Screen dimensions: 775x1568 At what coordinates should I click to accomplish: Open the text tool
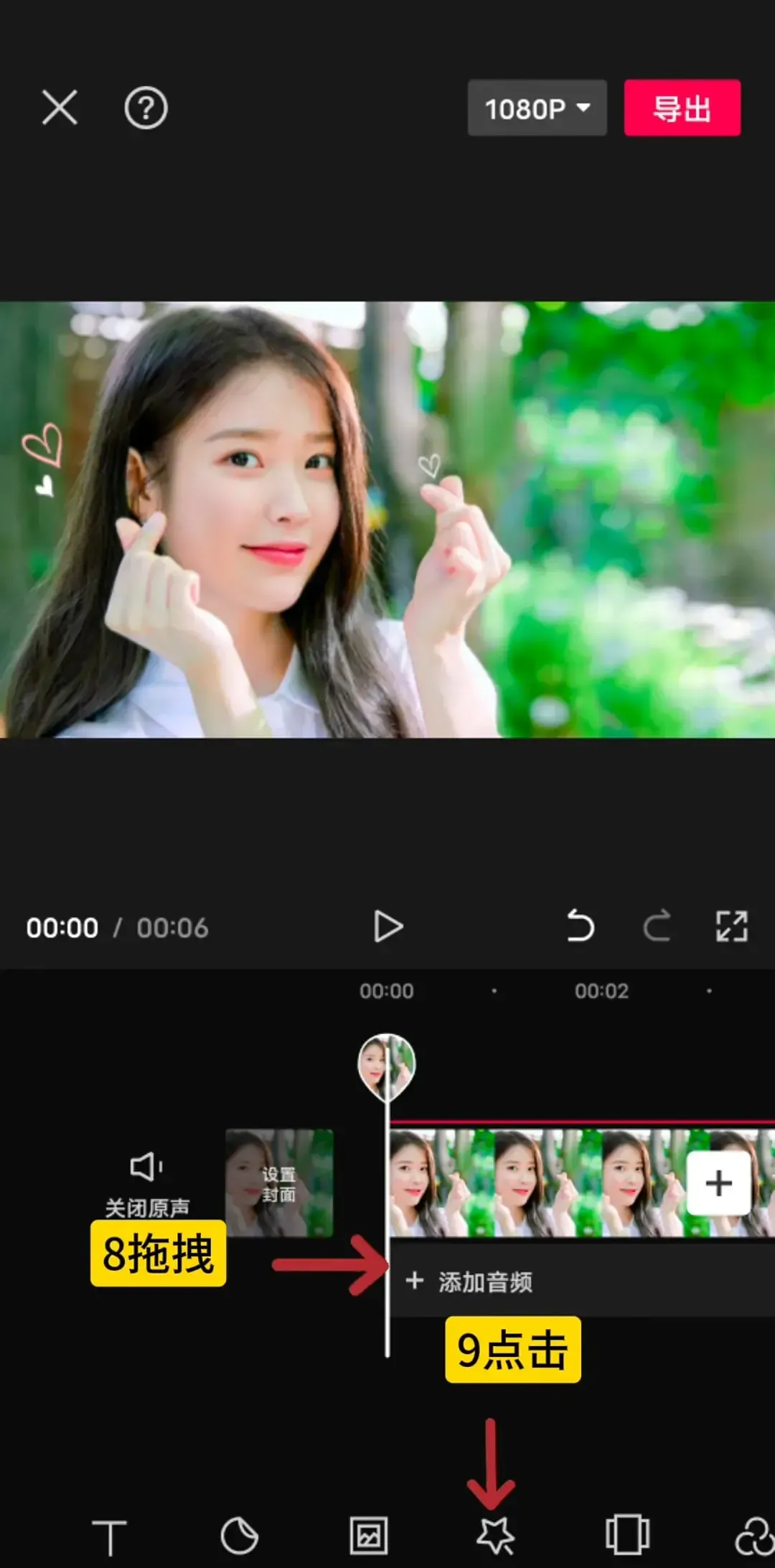[109, 1537]
